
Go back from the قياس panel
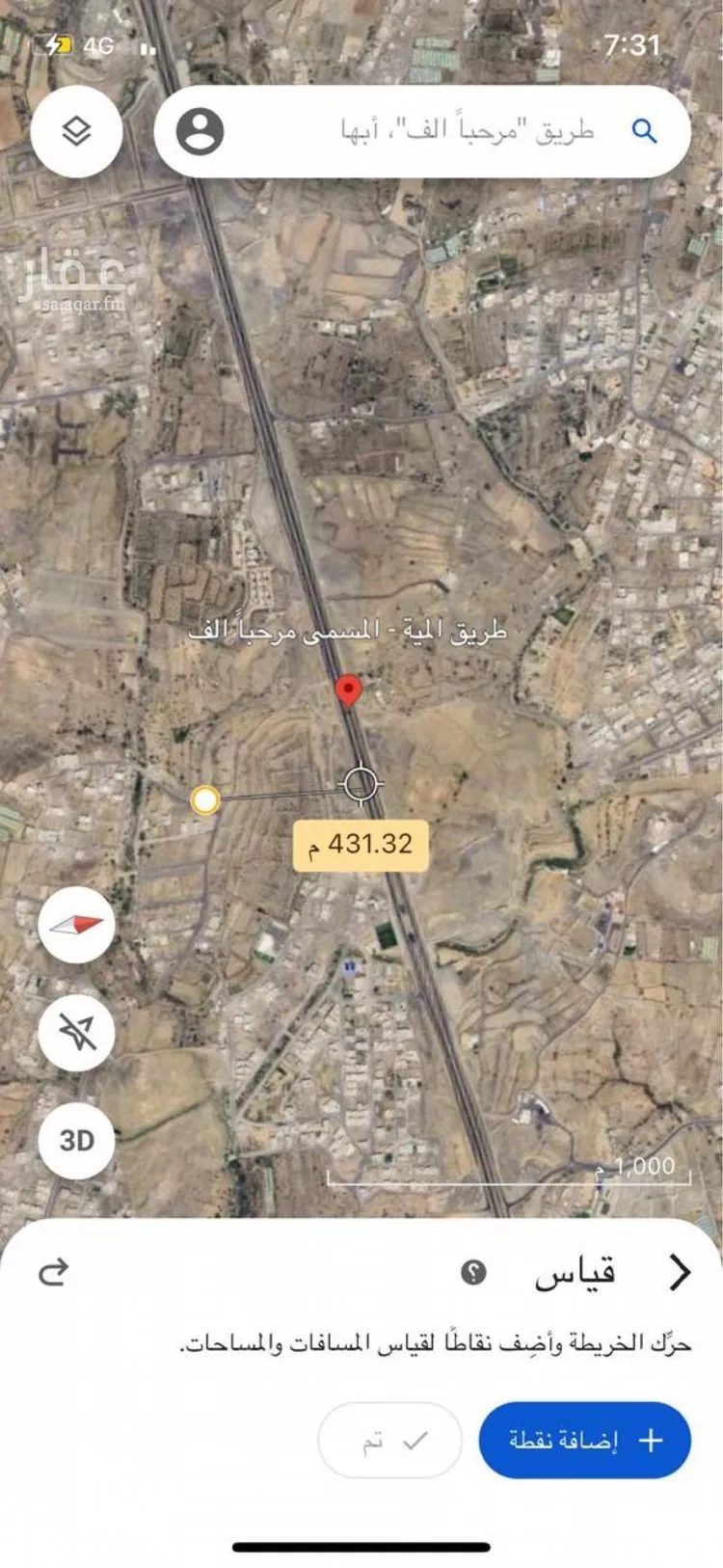click(680, 1273)
